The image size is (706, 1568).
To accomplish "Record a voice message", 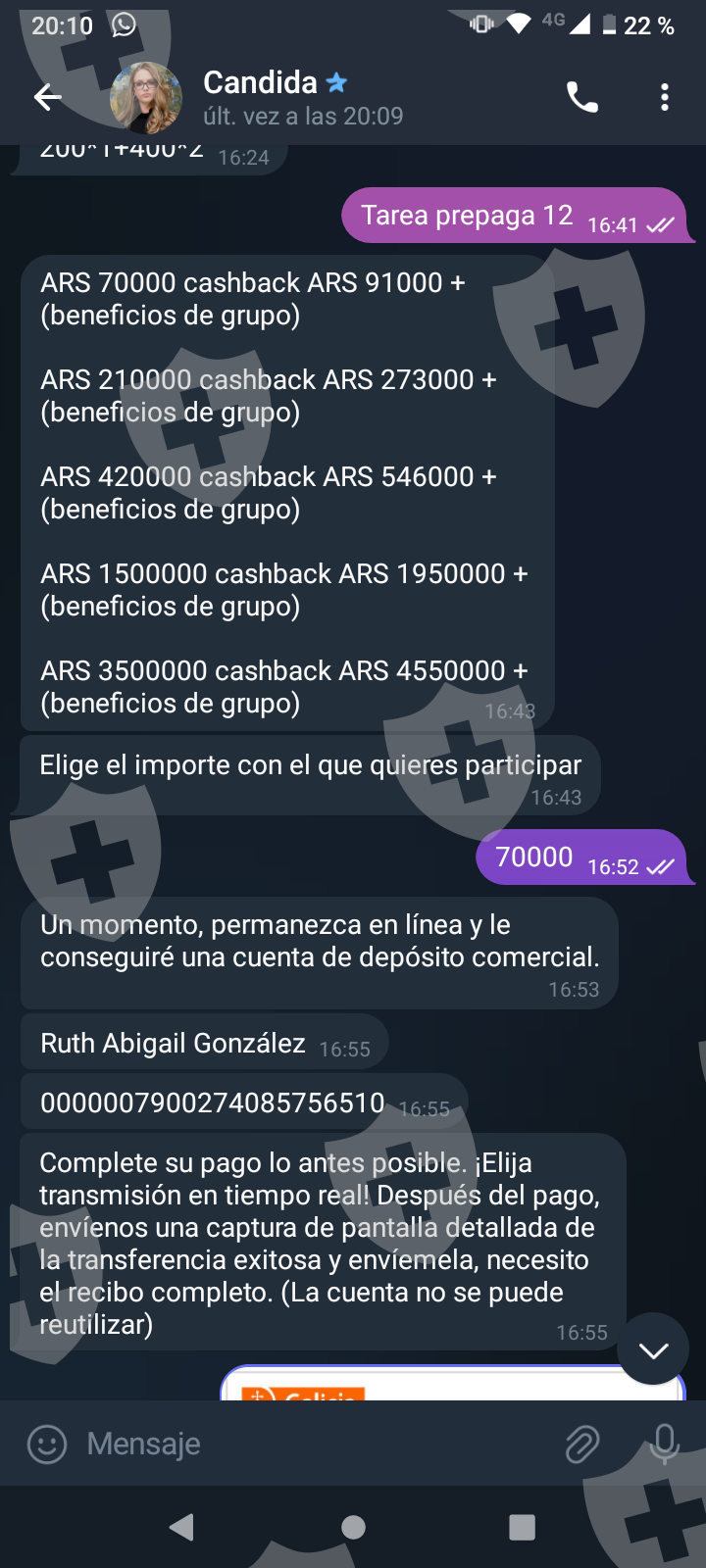I will click(x=664, y=1444).
